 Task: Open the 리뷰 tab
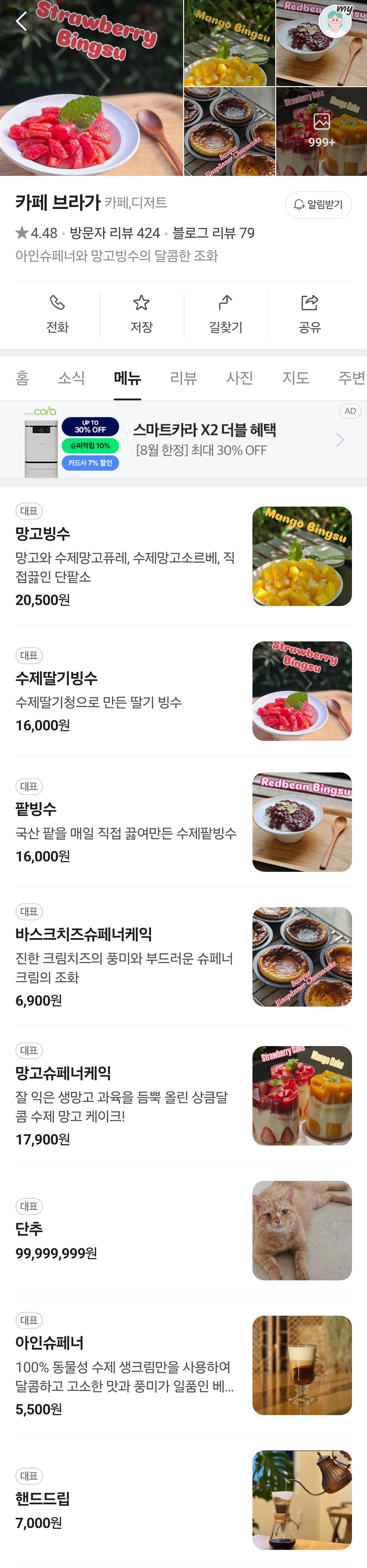(x=183, y=378)
